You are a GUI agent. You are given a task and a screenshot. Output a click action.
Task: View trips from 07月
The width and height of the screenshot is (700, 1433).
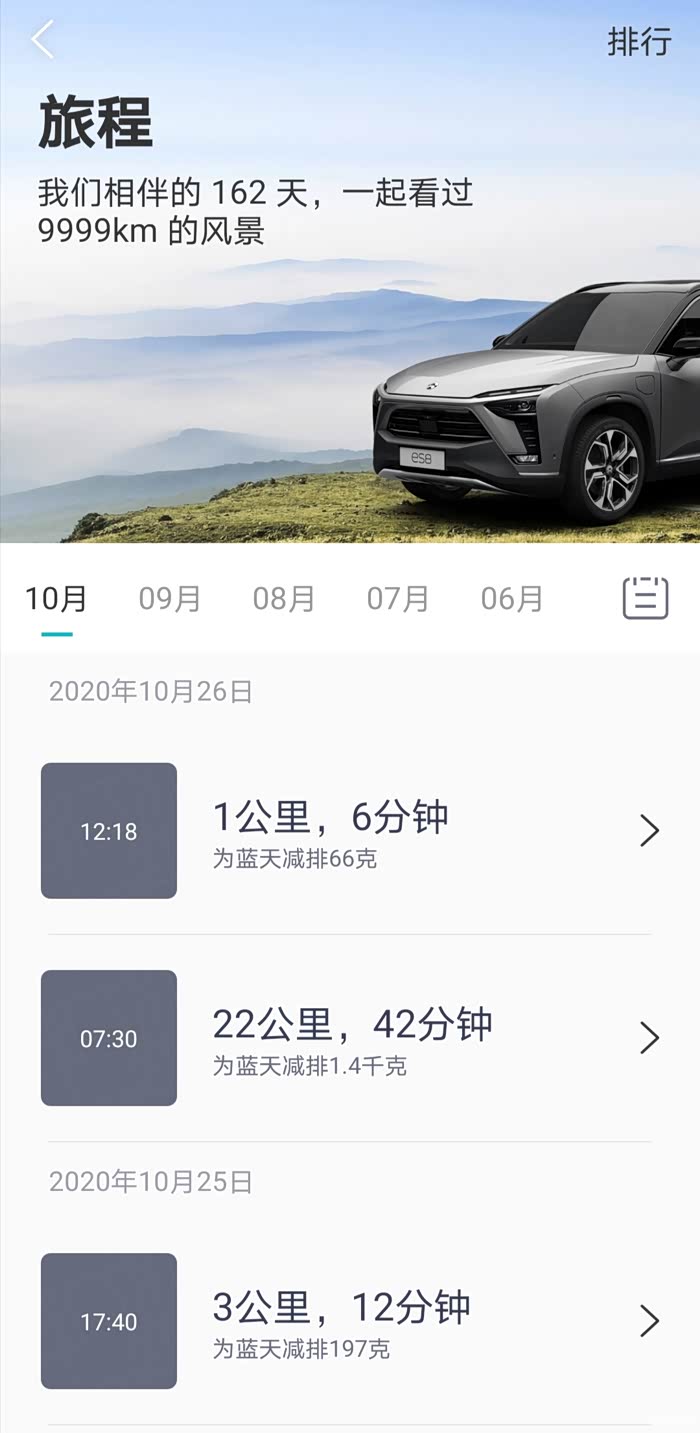(x=398, y=599)
